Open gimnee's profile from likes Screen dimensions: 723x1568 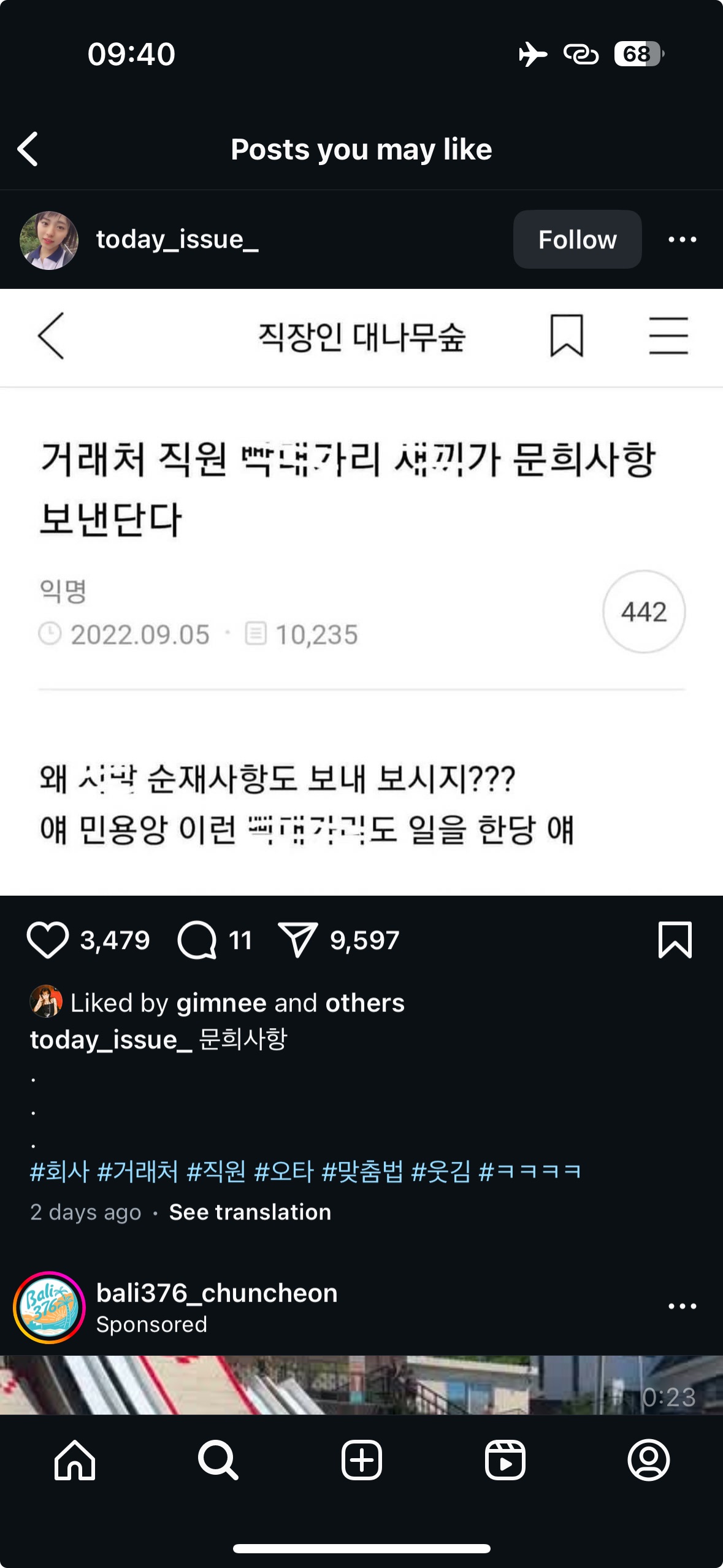click(221, 1003)
